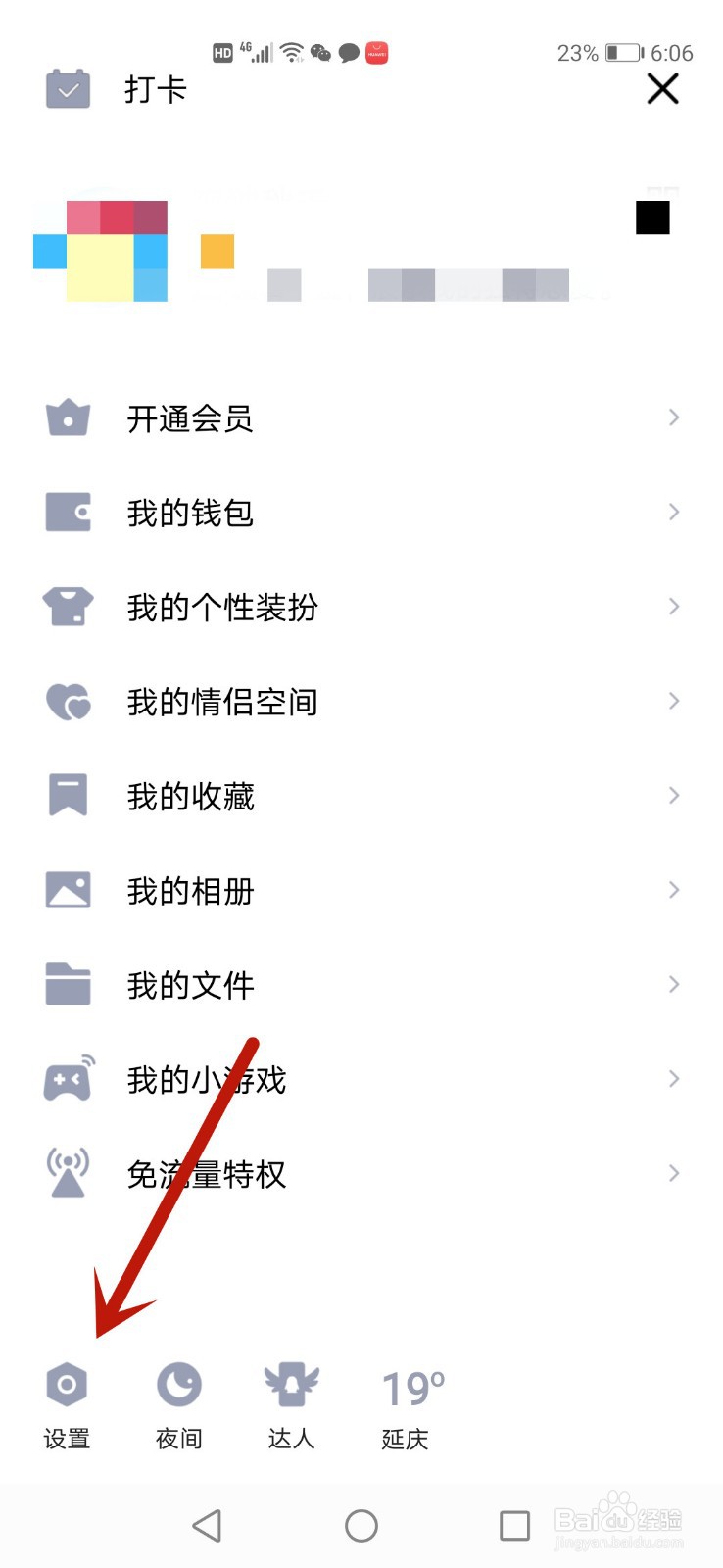Select the 我的文件 menu entry
The width and height of the screenshot is (723, 1568).
pyautogui.click(x=192, y=985)
